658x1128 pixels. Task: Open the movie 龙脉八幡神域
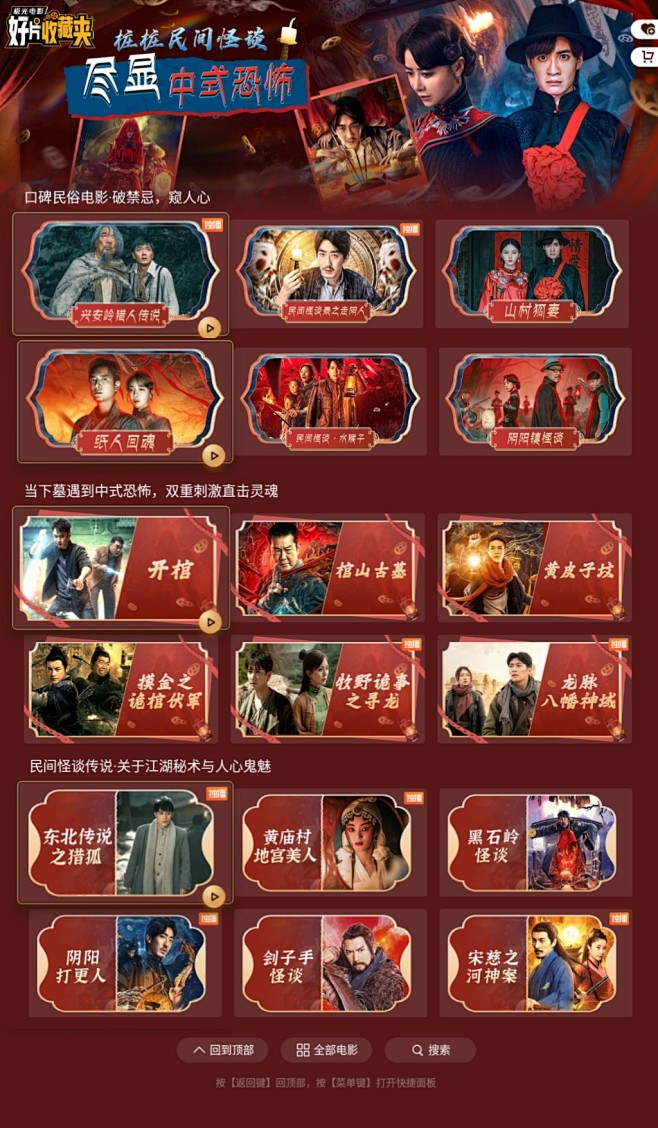tap(535, 689)
